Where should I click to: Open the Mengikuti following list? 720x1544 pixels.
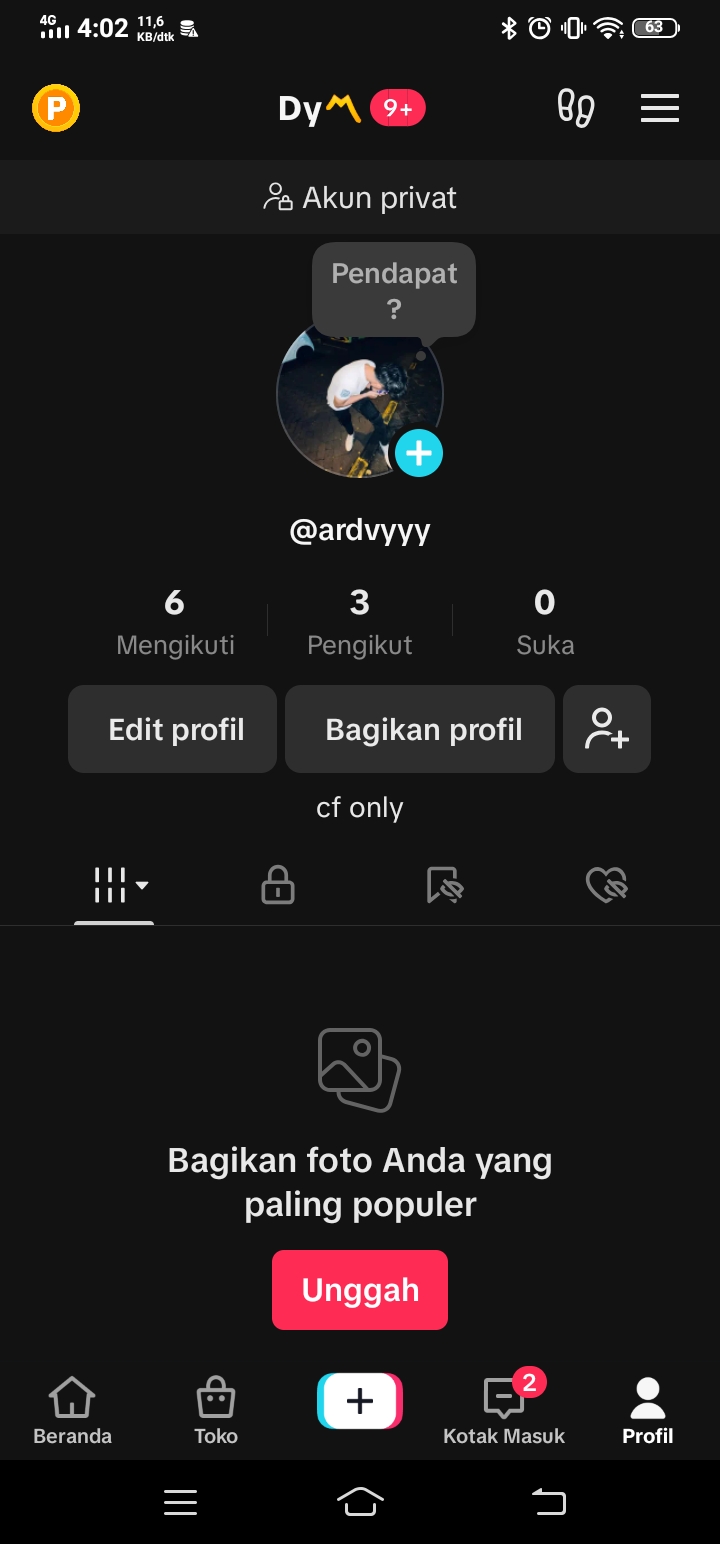(175, 622)
